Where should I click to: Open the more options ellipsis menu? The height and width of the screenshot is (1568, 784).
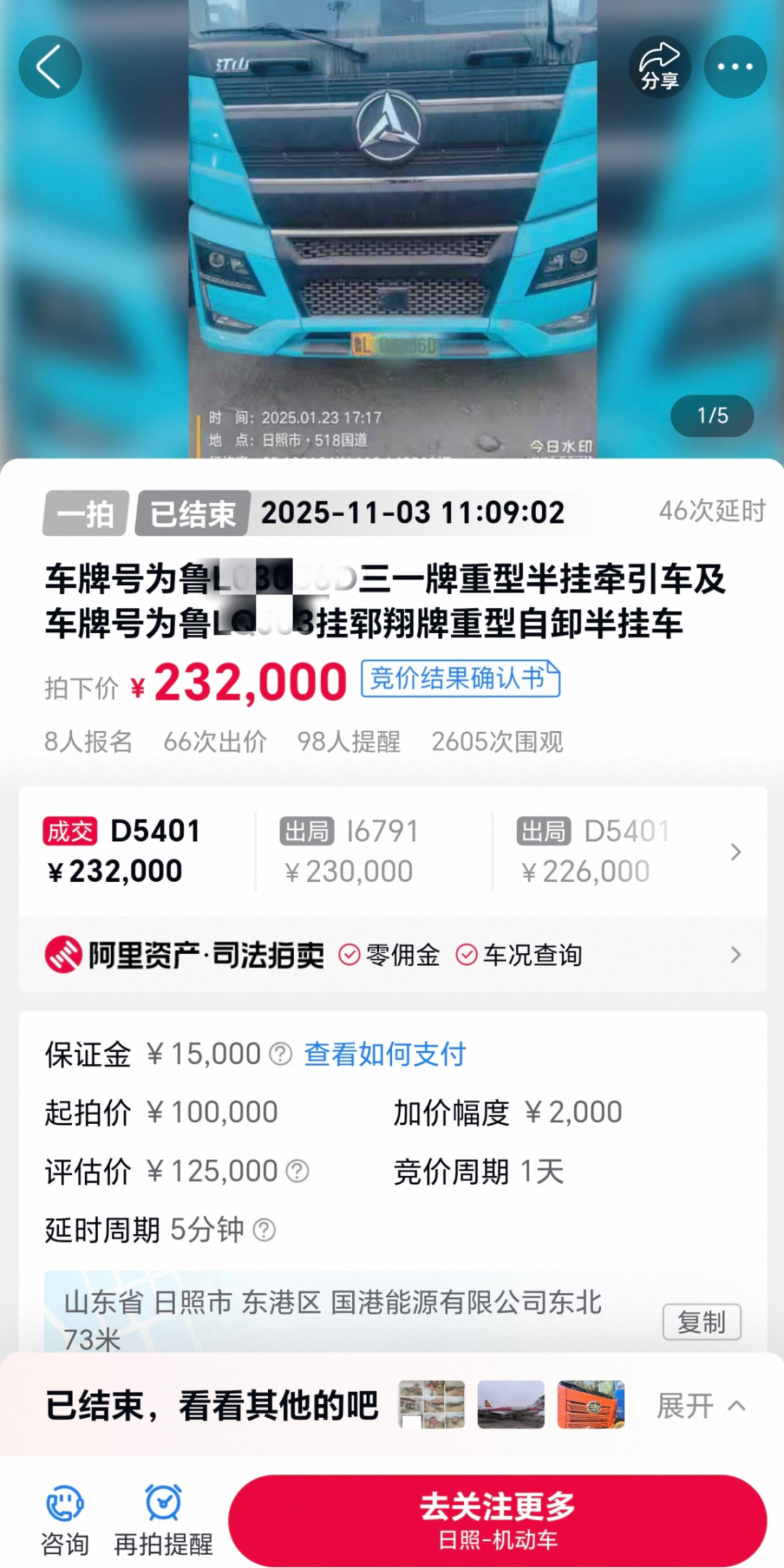click(x=734, y=65)
